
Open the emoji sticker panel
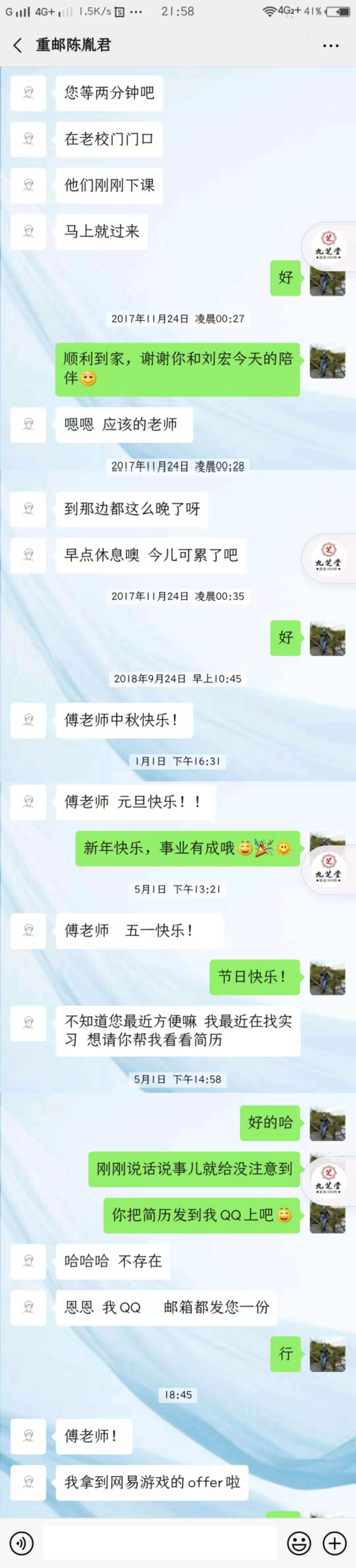tap(299, 1543)
